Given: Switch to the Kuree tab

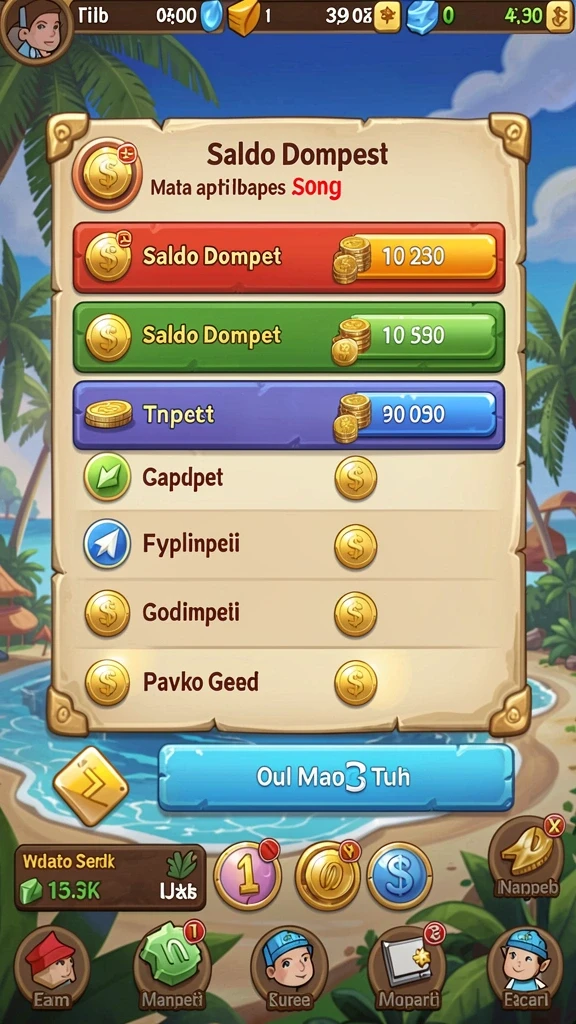Looking at the screenshot, I should pyautogui.click(x=289, y=967).
